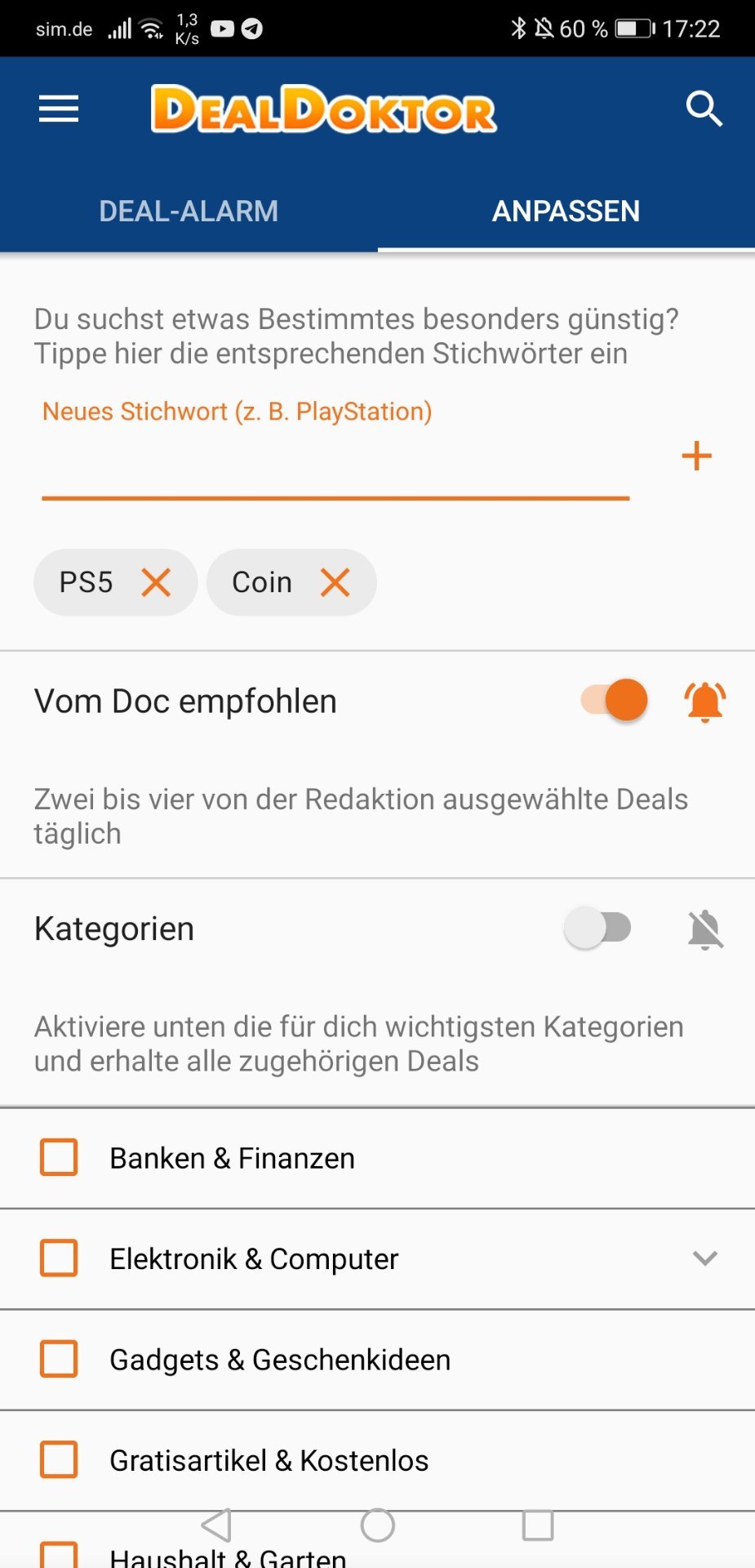
Task: Remove the PS5 keyword chip
Action: click(x=156, y=582)
